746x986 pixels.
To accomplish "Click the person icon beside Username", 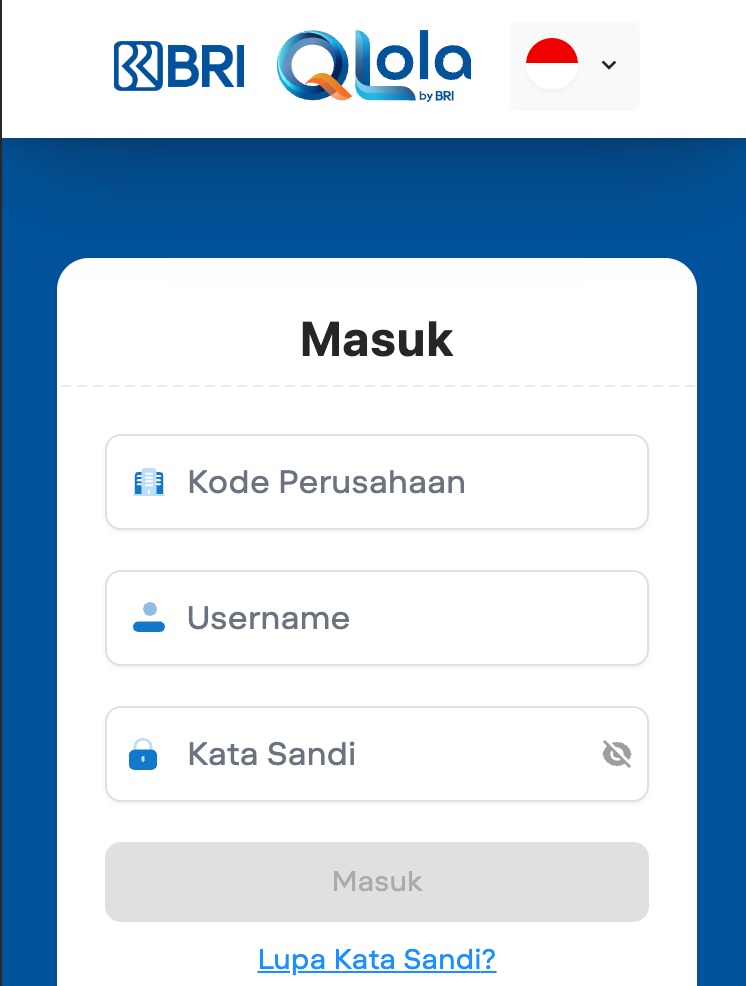I will [x=150, y=617].
